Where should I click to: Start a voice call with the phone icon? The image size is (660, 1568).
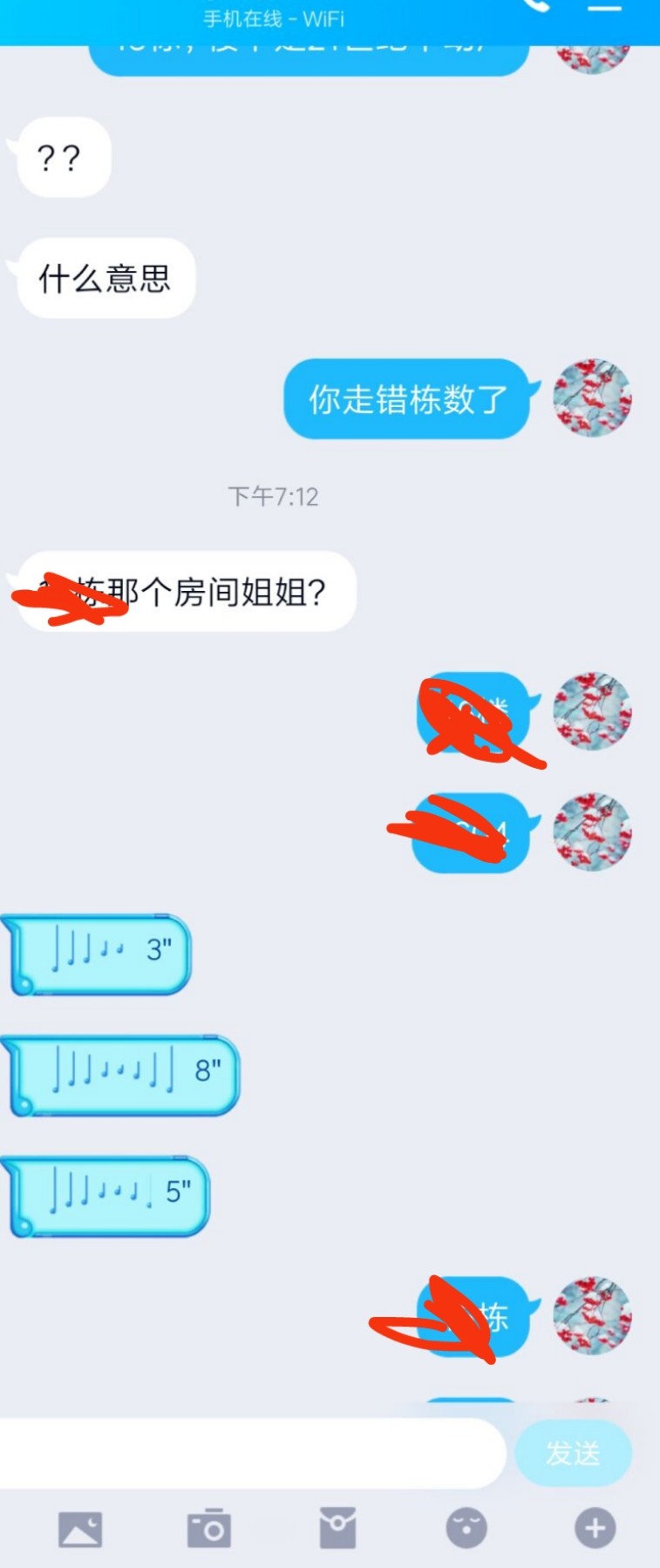tap(538, 5)
